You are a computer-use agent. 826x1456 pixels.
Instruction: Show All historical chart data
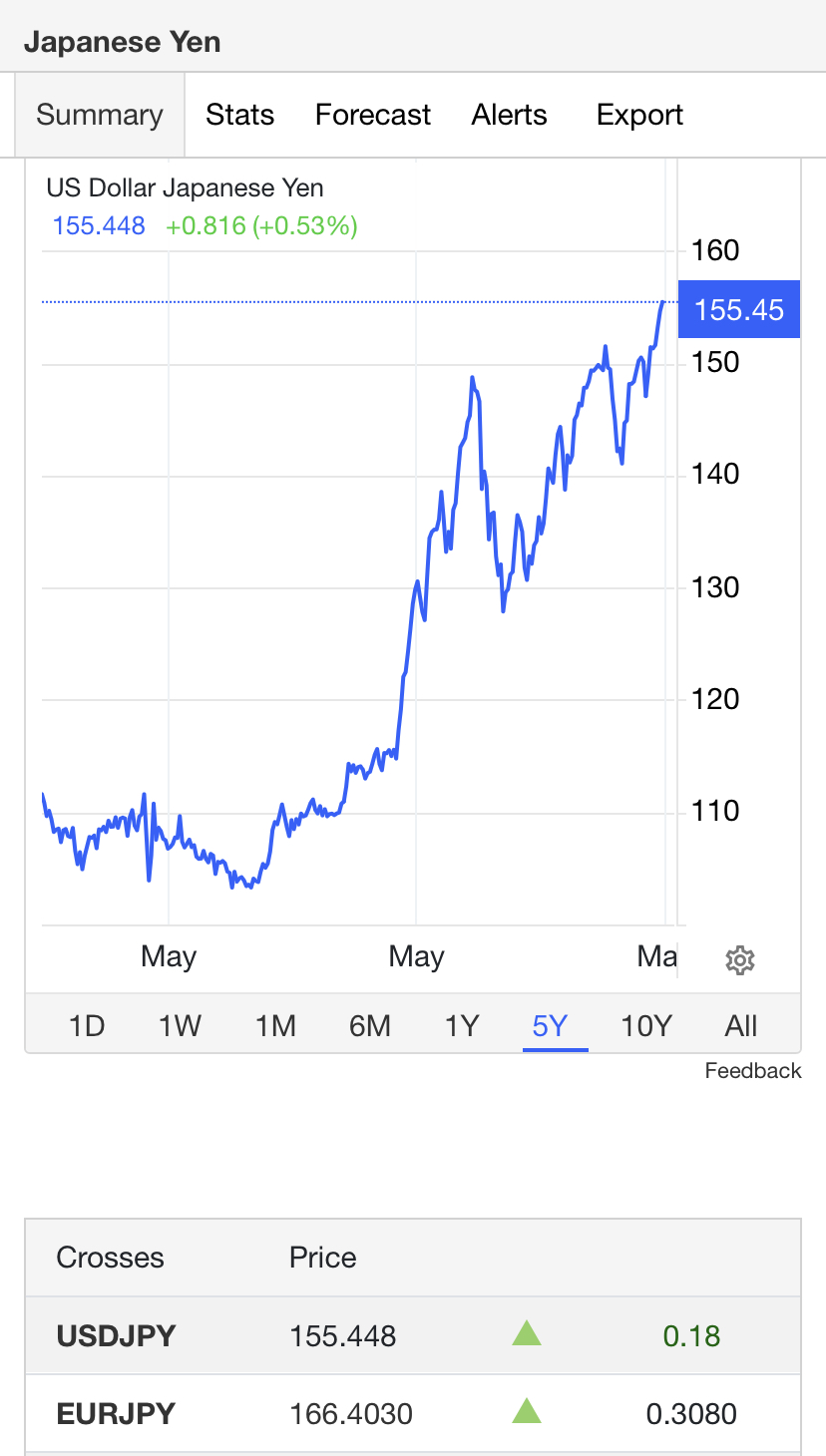pos(741,1025)
